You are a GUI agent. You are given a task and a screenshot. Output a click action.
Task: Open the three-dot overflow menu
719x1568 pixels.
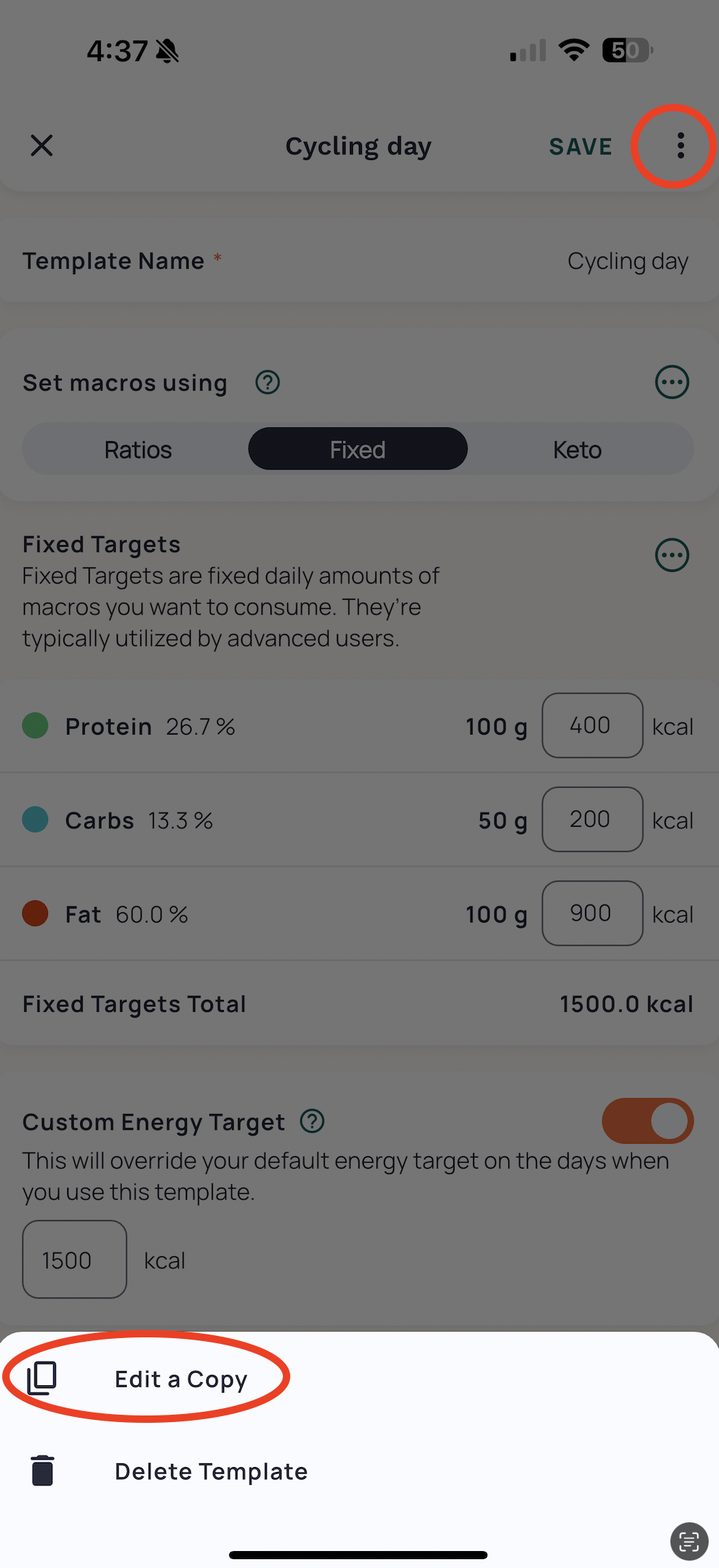(681, 146)
